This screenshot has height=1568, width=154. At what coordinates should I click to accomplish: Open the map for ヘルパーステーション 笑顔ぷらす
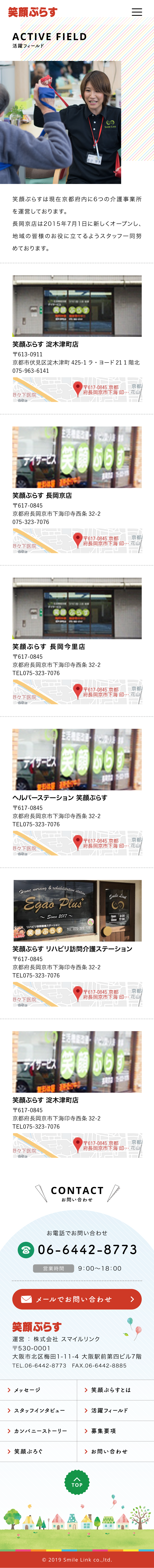[x=77, y=843]
